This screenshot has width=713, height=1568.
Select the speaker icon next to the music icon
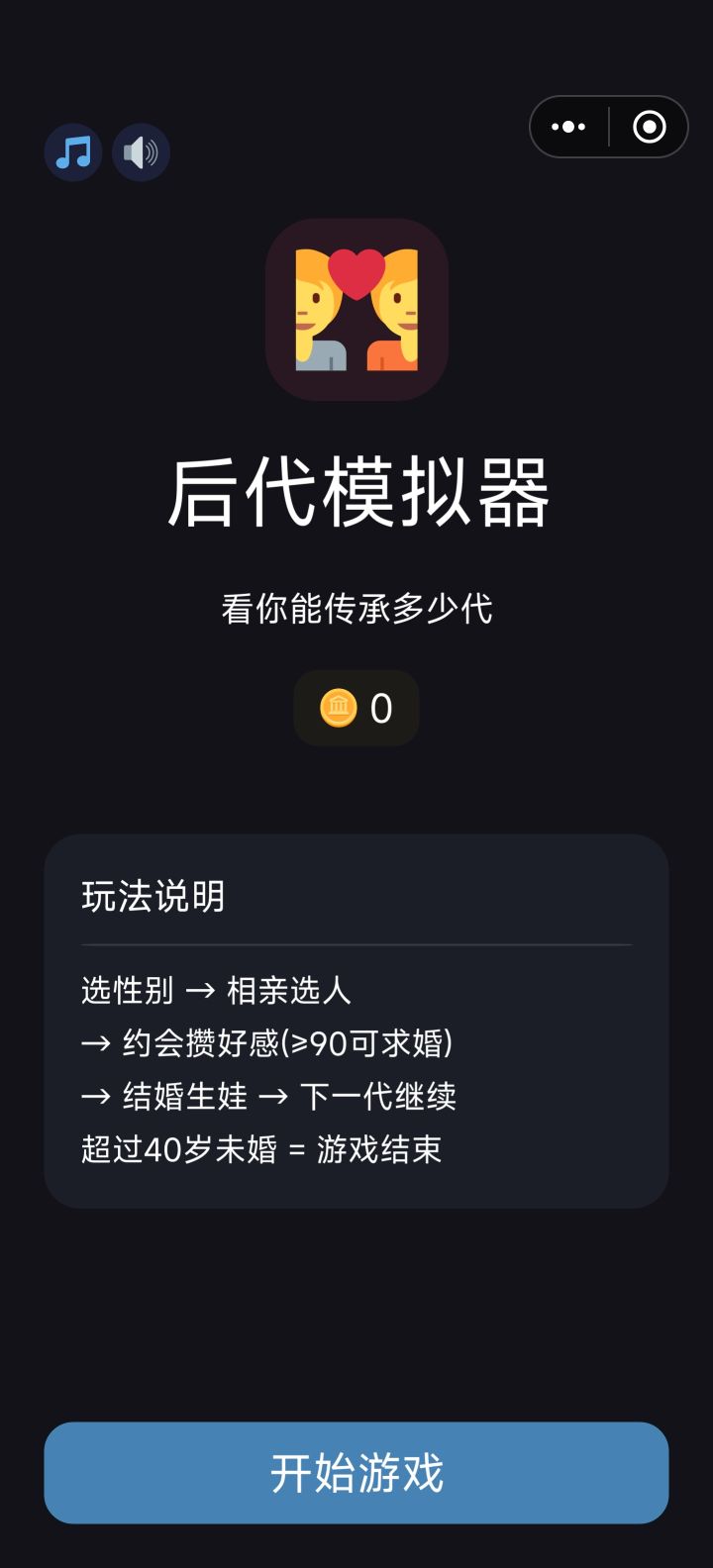click(141, 152)
